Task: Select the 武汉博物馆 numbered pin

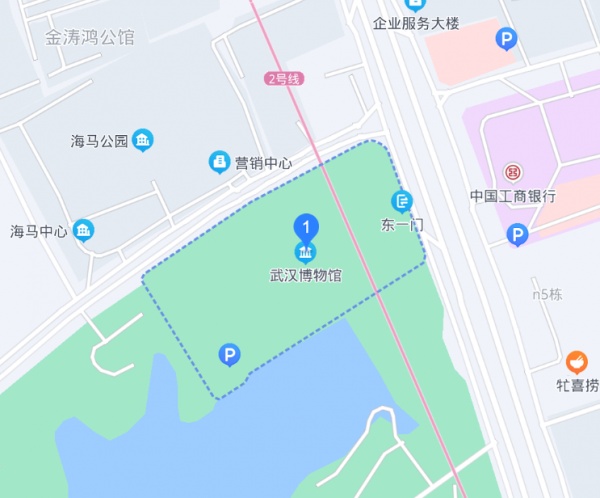Action: coord(306,228)
